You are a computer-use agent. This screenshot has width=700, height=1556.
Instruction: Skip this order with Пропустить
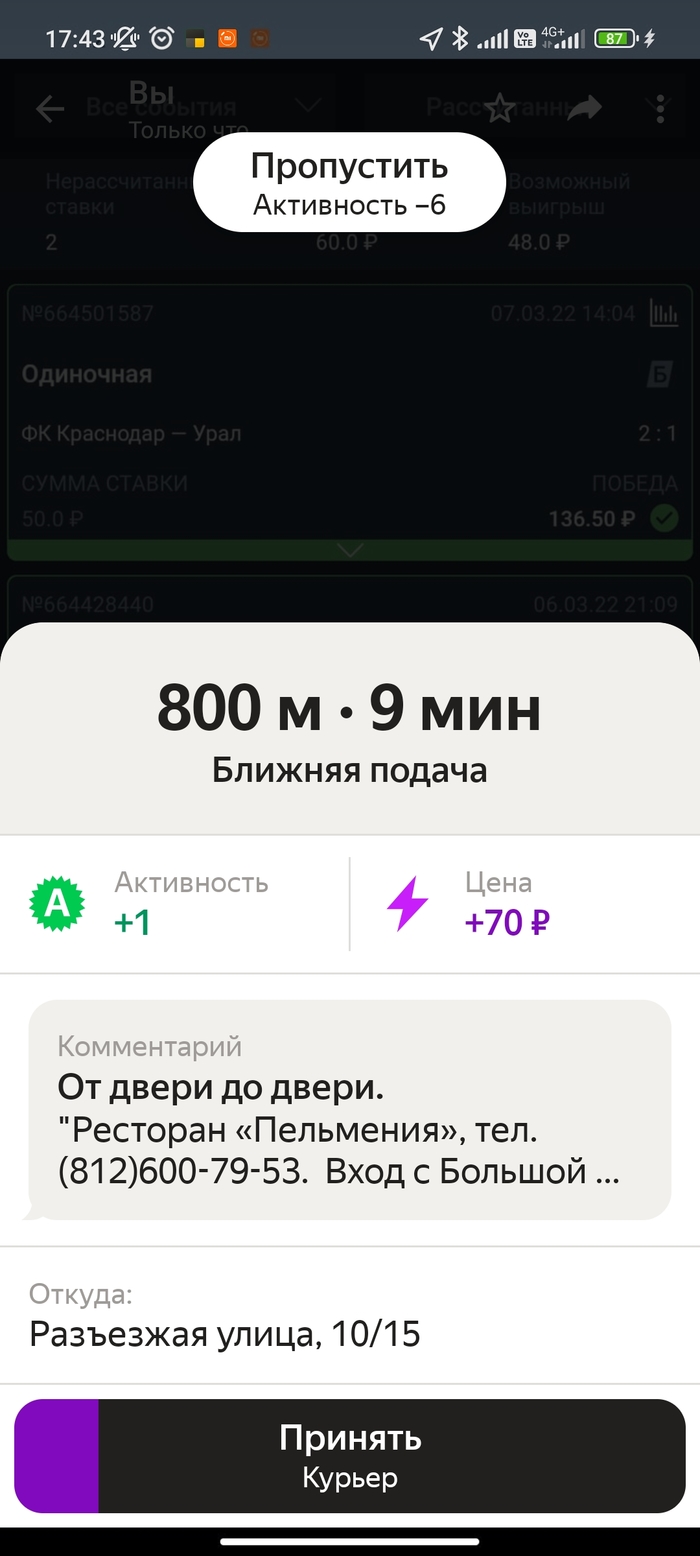pyautogui.click(x=348, y=182)
